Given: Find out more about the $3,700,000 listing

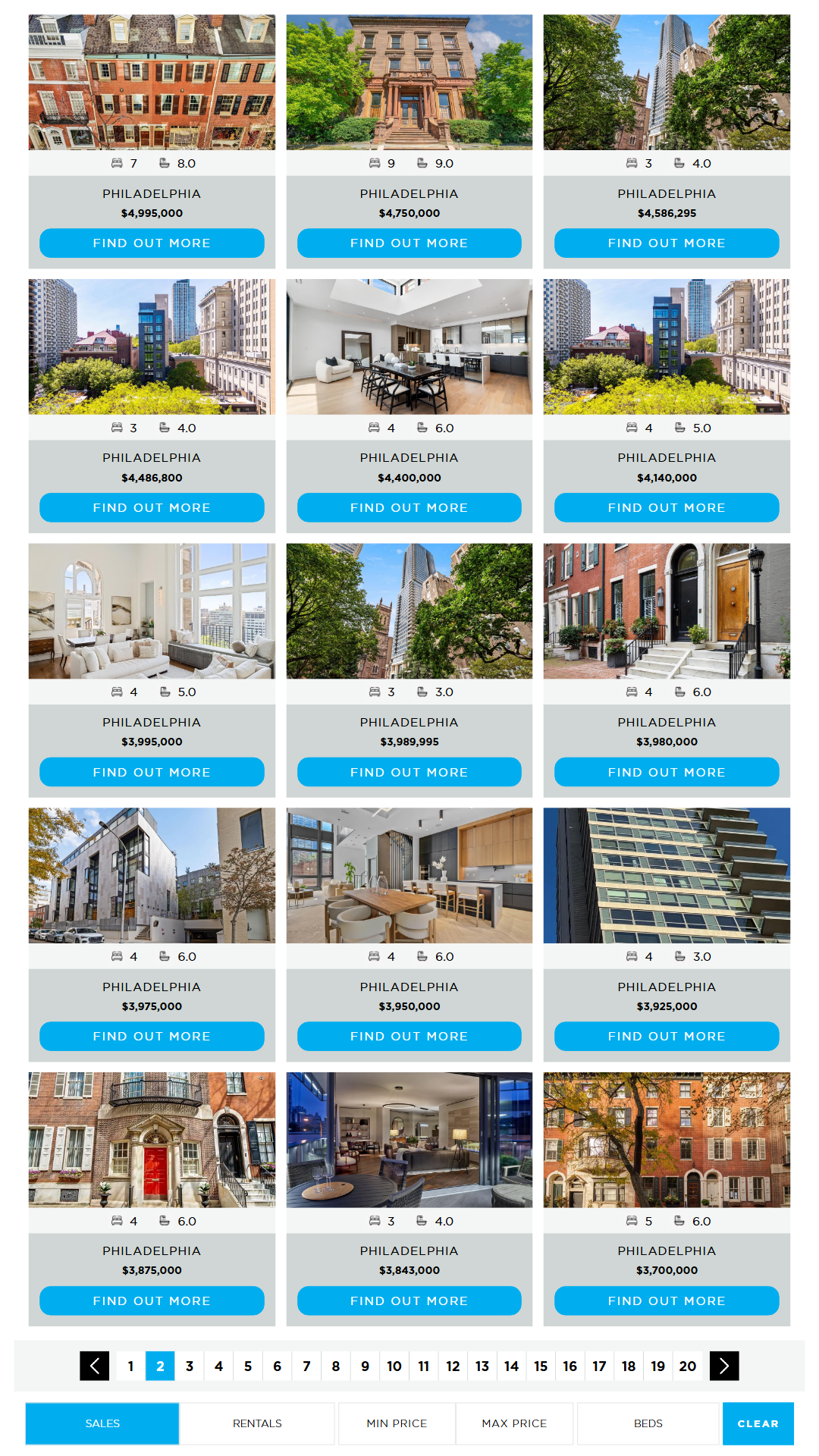Looking at the screenshot, I should (667, 1301).
